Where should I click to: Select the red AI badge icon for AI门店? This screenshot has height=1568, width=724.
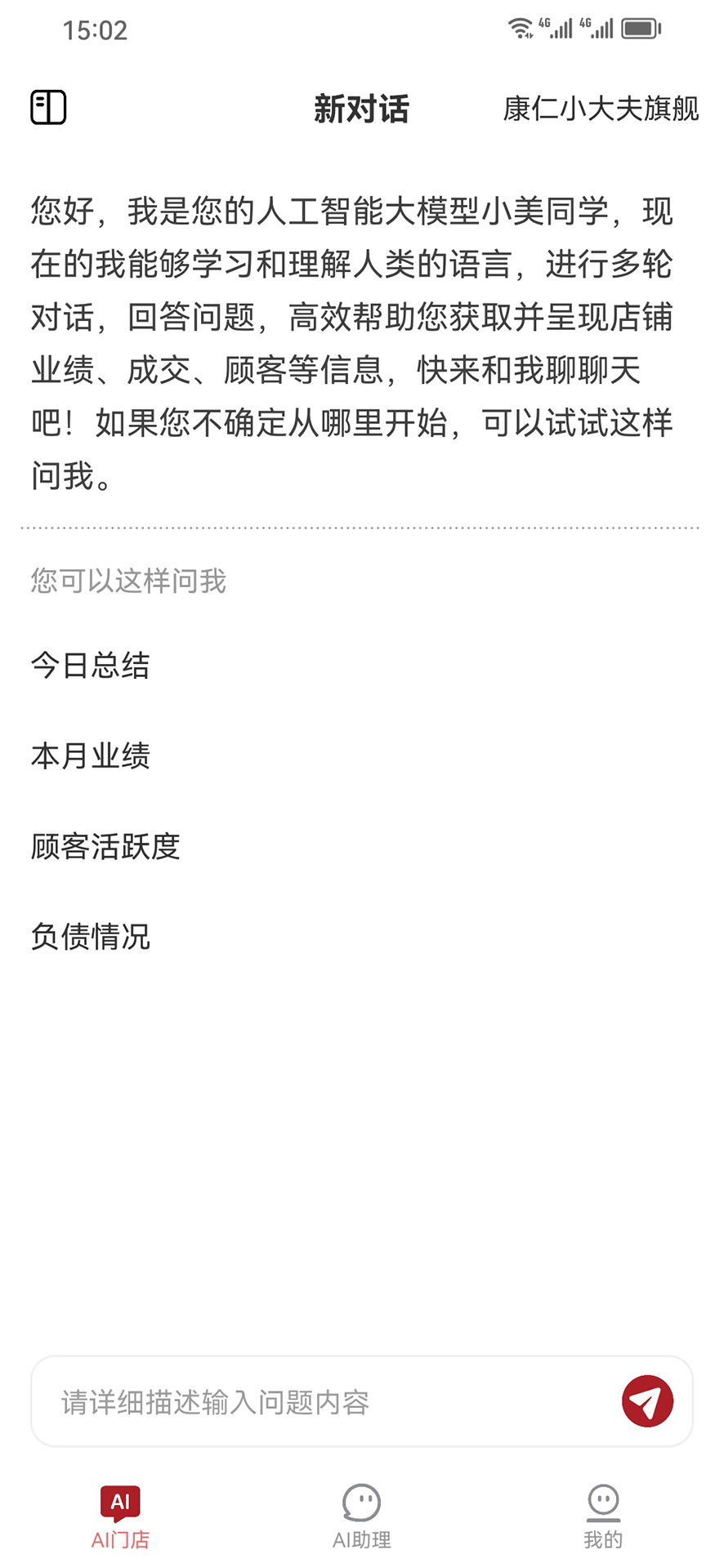tap(120, 1501)
